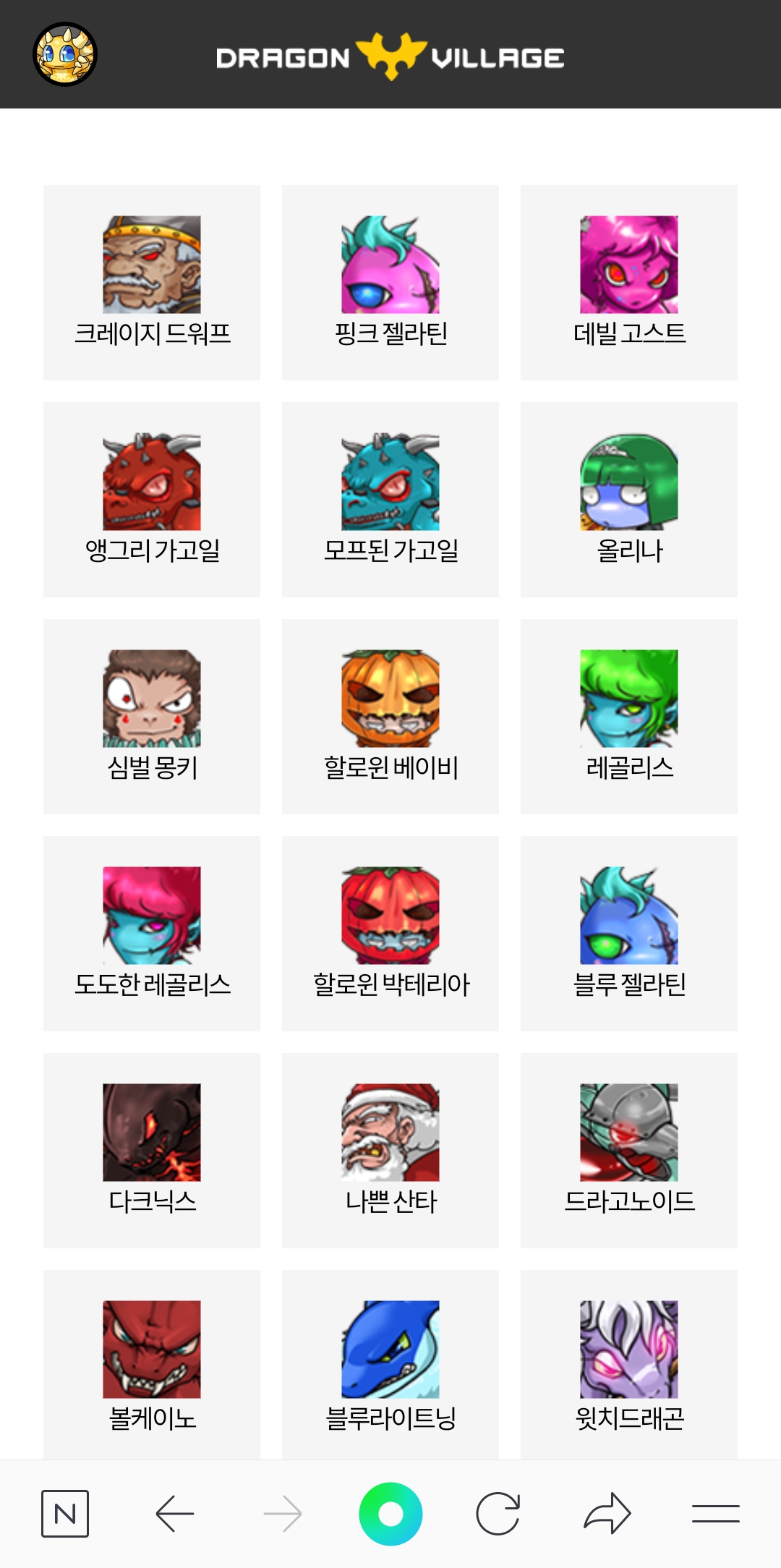View the 블루 젤라틴 entry
Screen dimensions: 781x1568
[629, 933]
